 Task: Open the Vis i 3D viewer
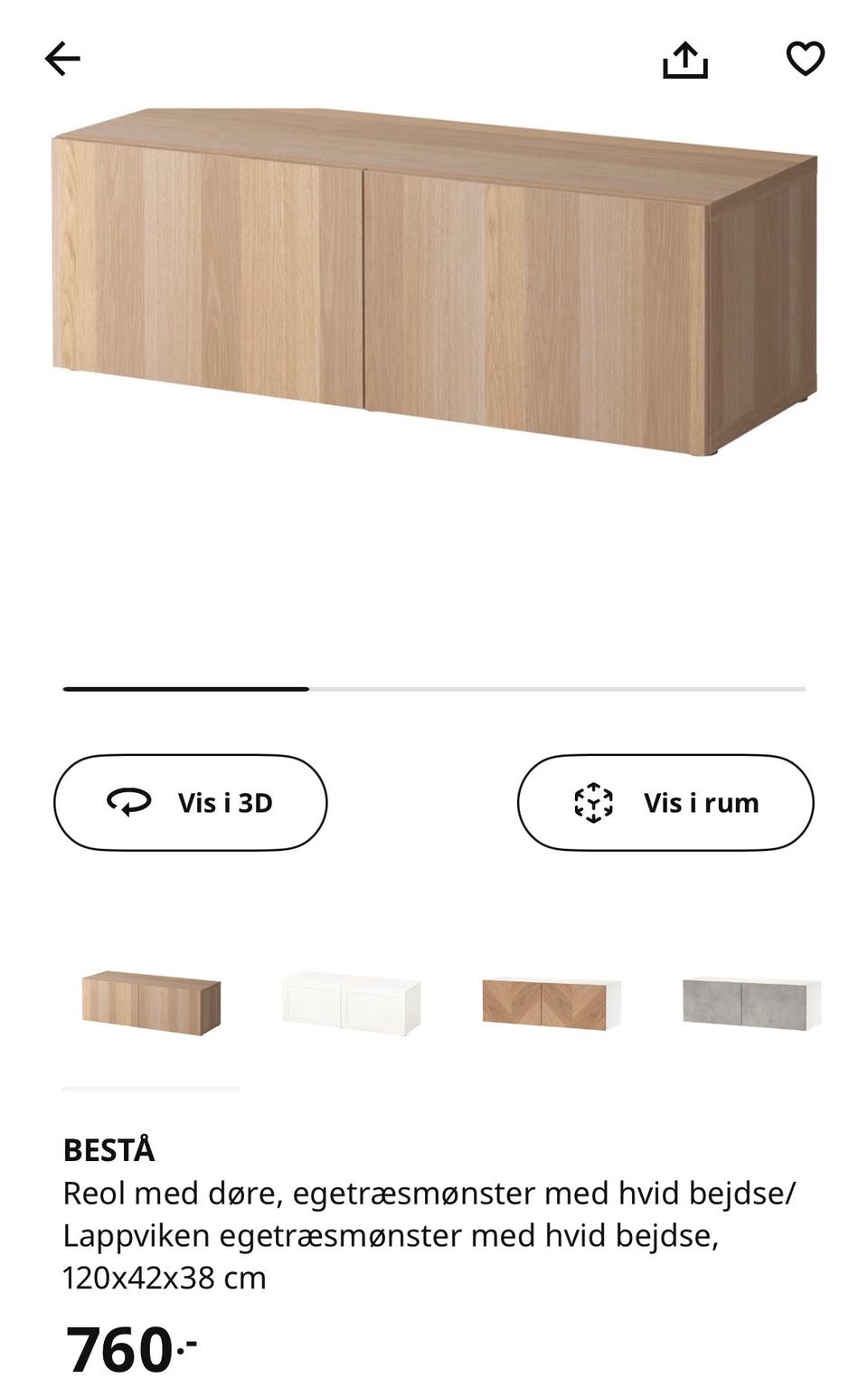pos(190,801)
